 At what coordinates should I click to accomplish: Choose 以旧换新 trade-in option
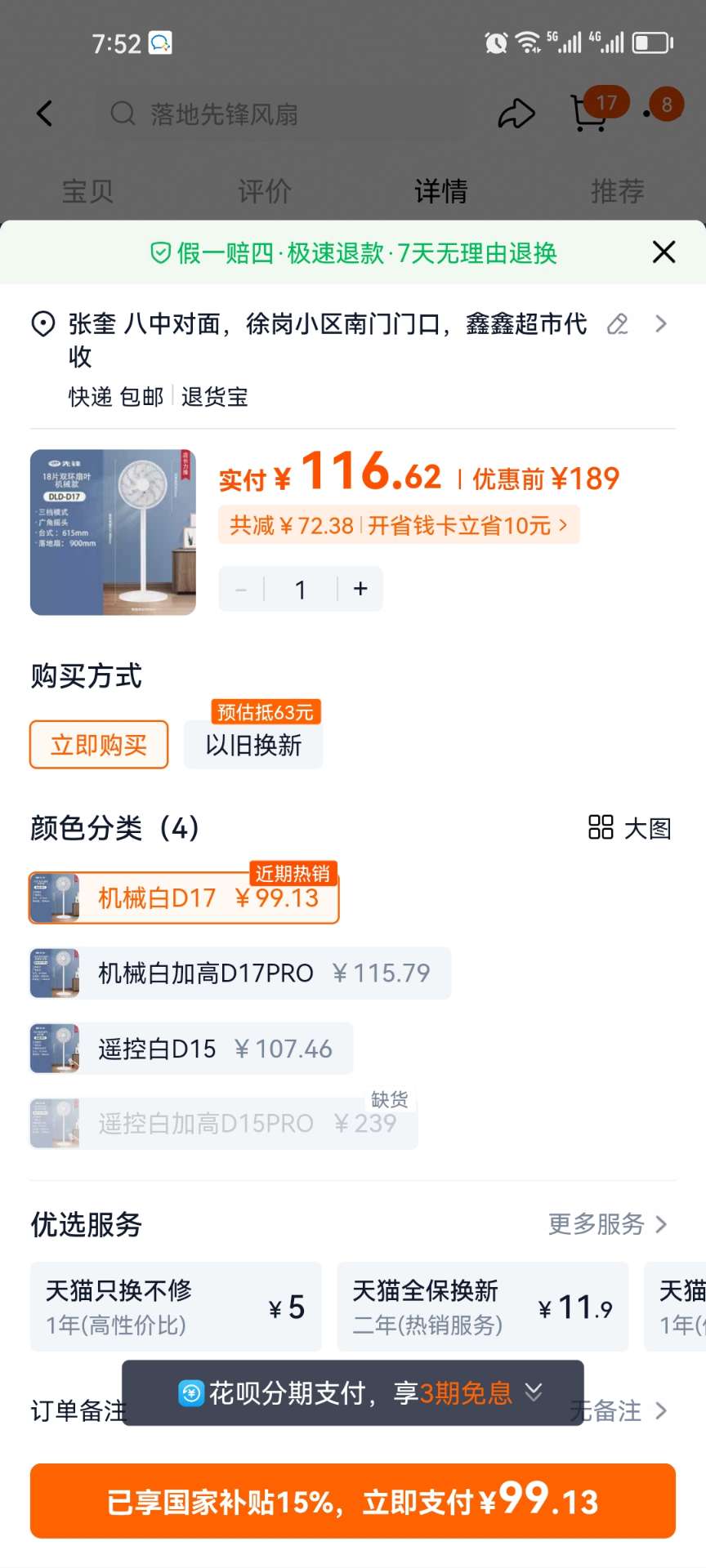point(253,745)
